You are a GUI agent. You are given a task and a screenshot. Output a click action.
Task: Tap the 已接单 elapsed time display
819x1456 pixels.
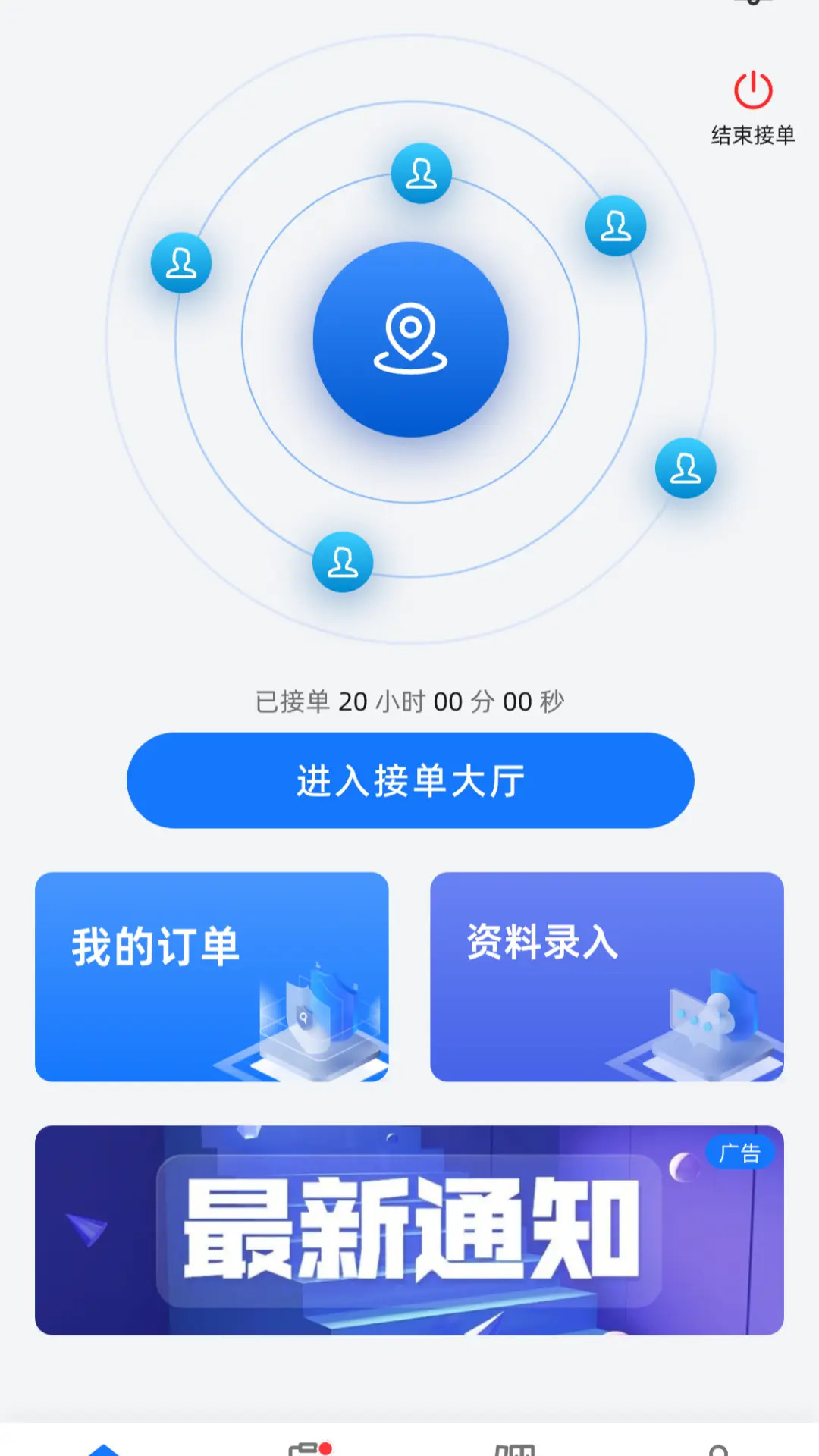(x=409, y=701)
